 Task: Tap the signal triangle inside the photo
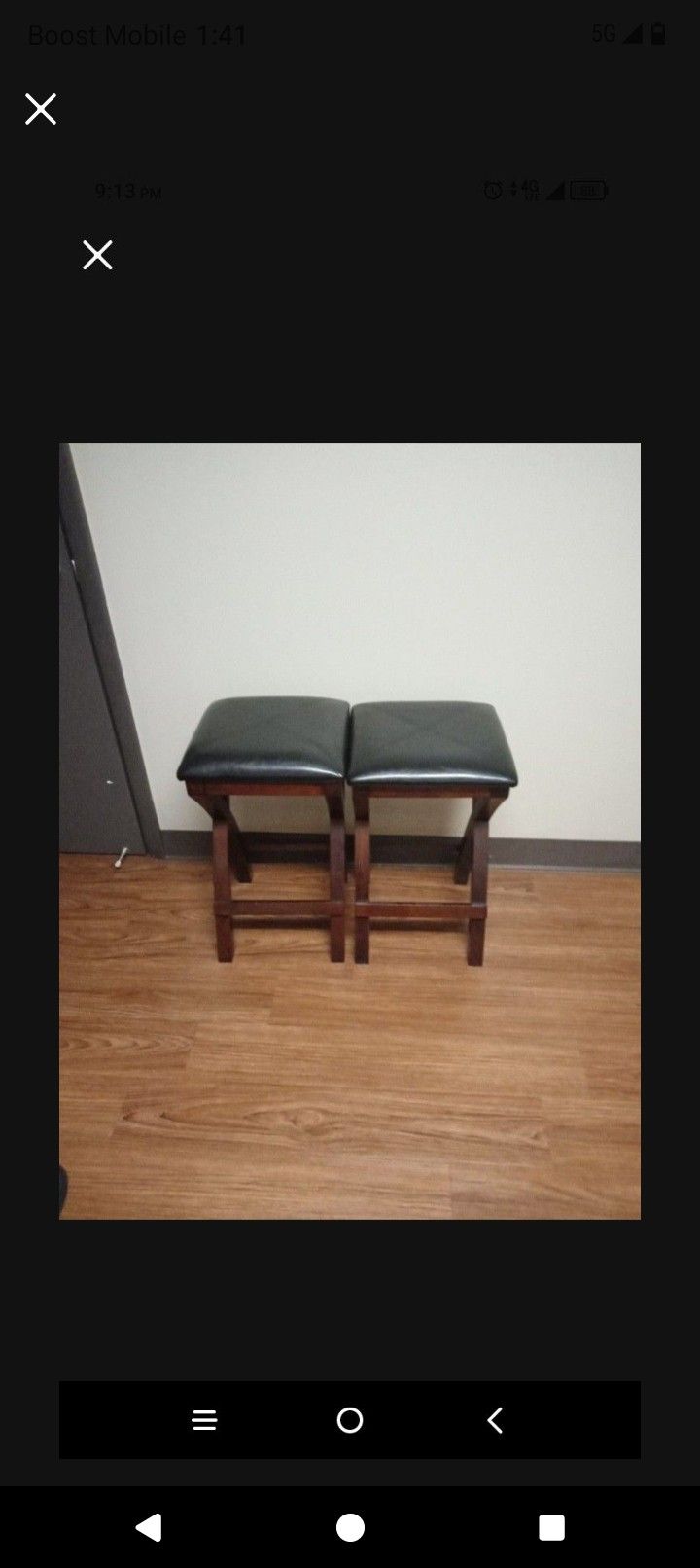click(x=552, y=190)
